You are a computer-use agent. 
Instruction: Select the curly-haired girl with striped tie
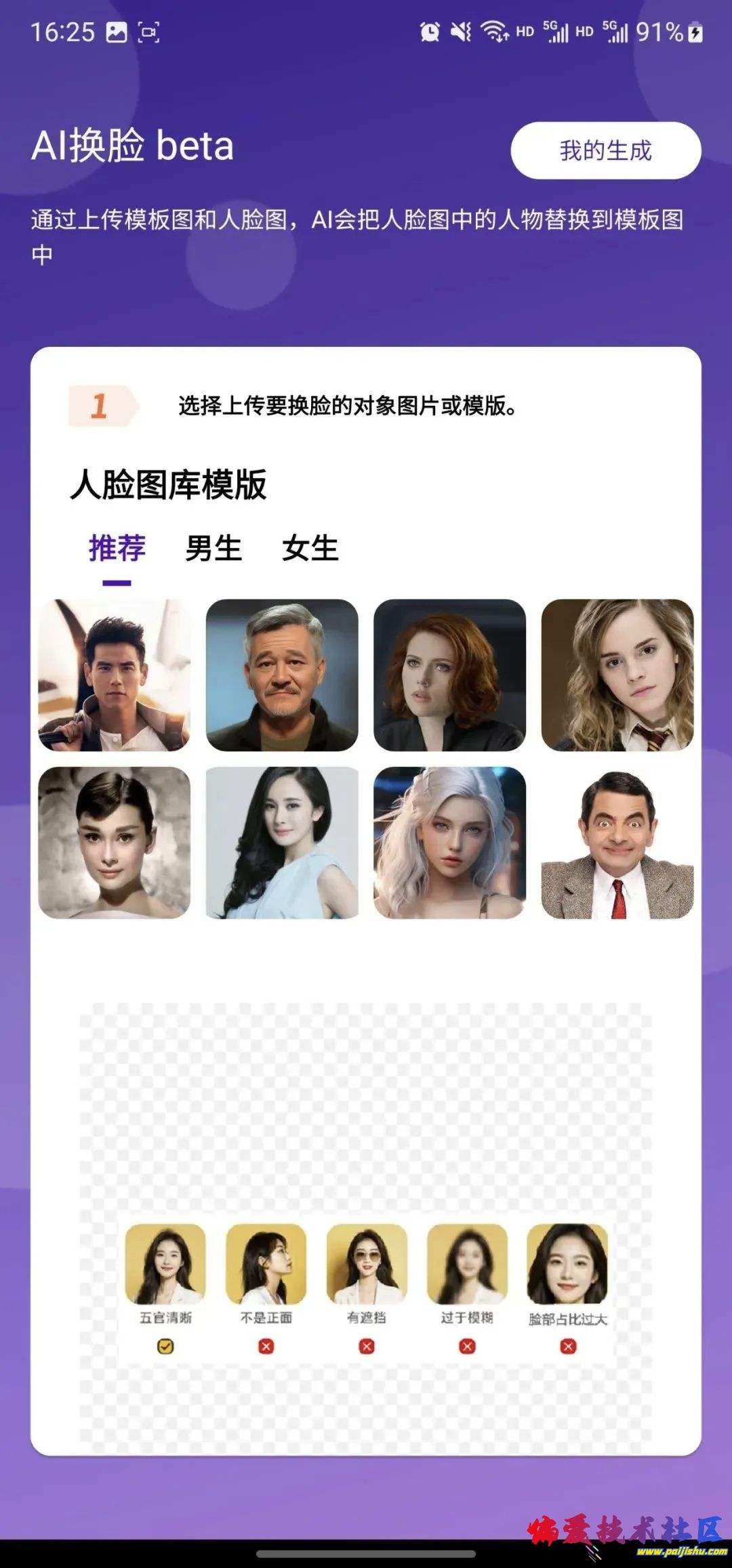[617, 675]
